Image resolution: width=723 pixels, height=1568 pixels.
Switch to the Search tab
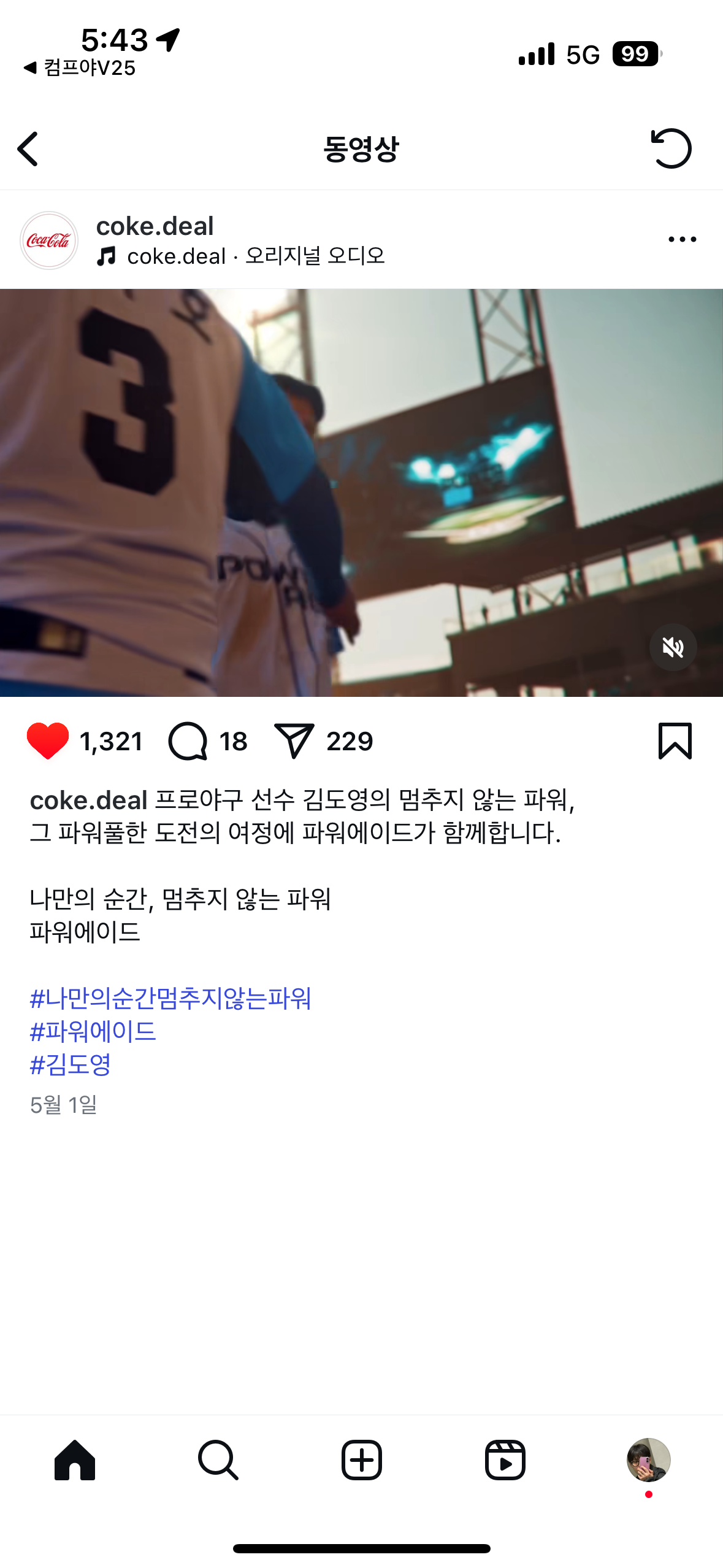(218, 1460)
